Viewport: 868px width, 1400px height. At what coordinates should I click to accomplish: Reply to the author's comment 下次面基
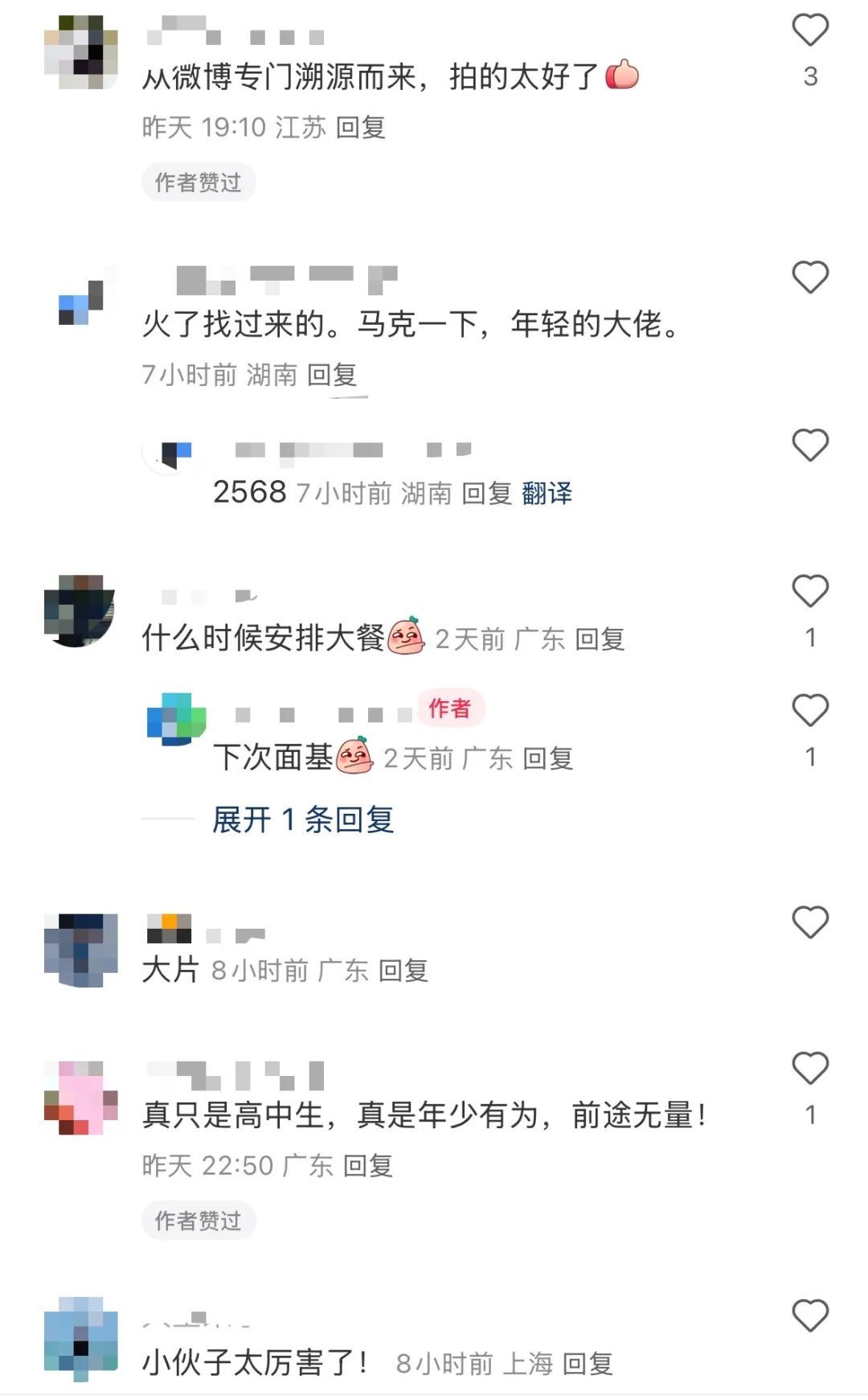[548, 758]
